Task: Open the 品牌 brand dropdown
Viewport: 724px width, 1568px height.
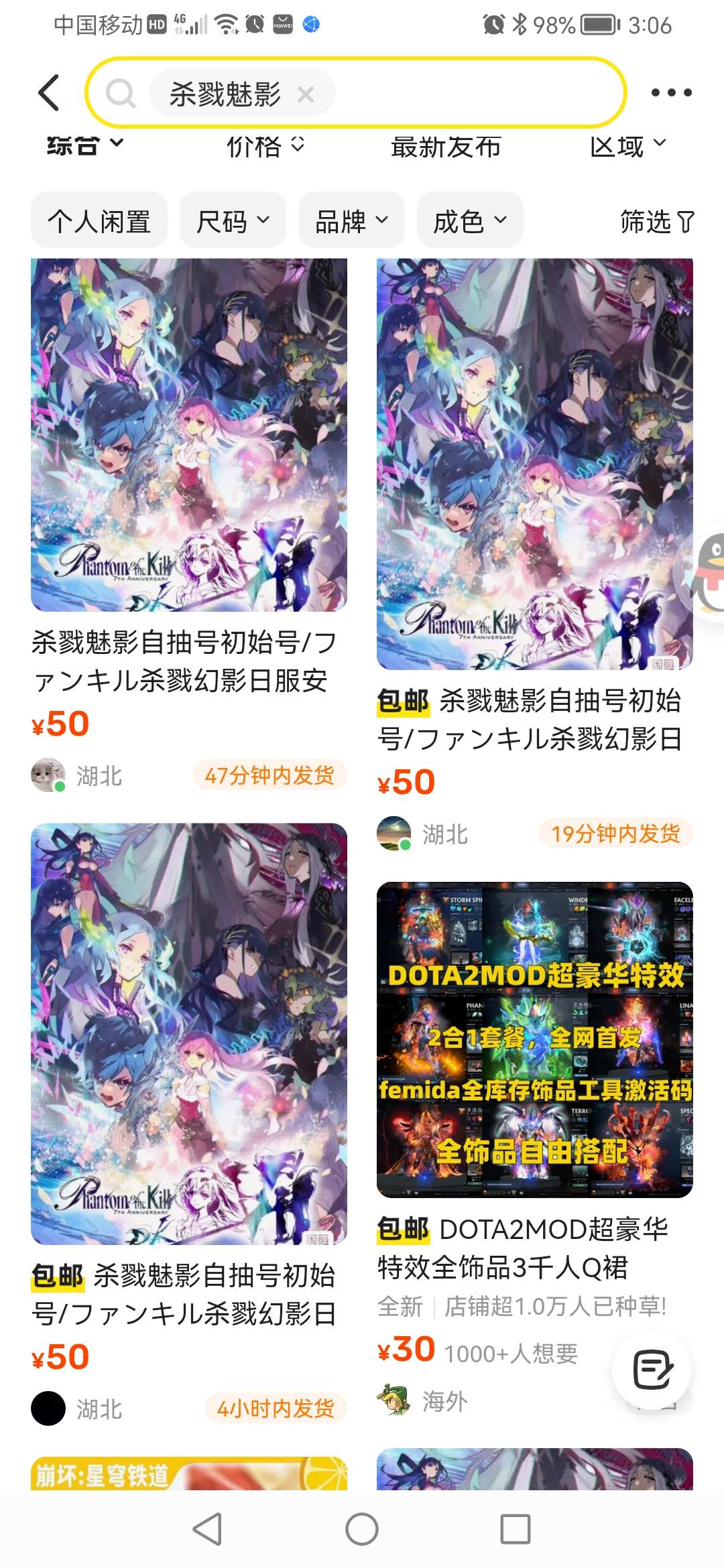Action: pyautogui.click(x=351, y=221)
